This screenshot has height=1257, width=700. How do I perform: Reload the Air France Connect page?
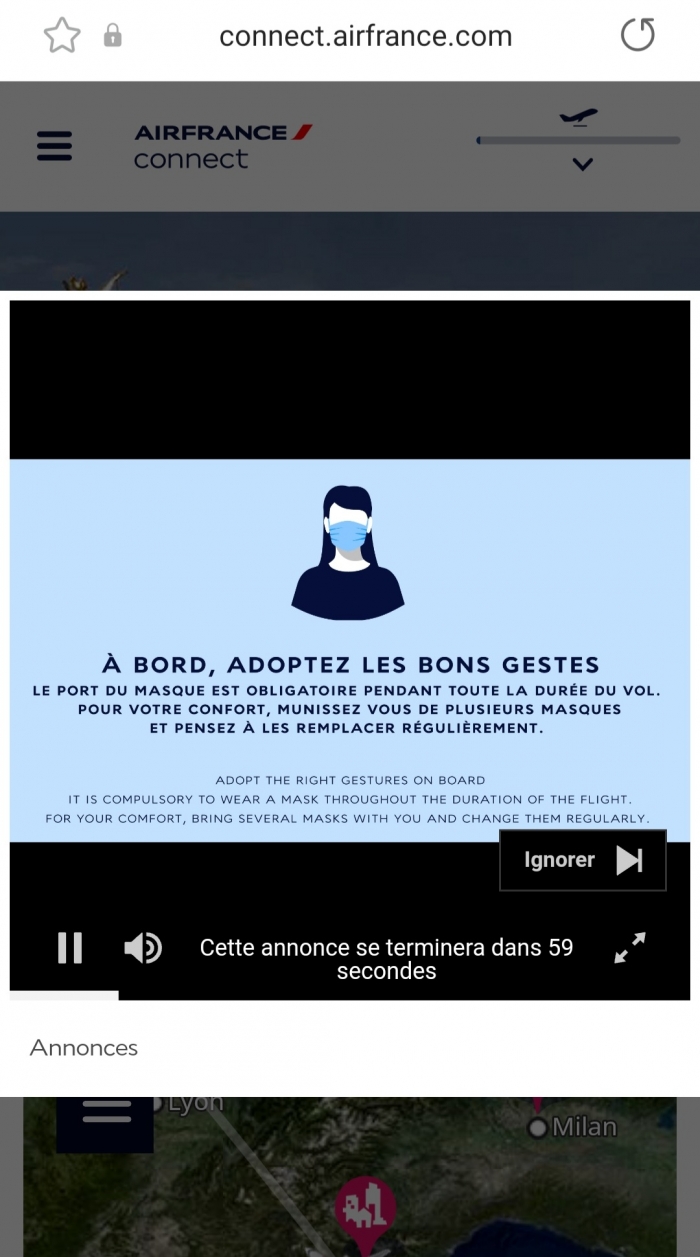click(637, 36)
